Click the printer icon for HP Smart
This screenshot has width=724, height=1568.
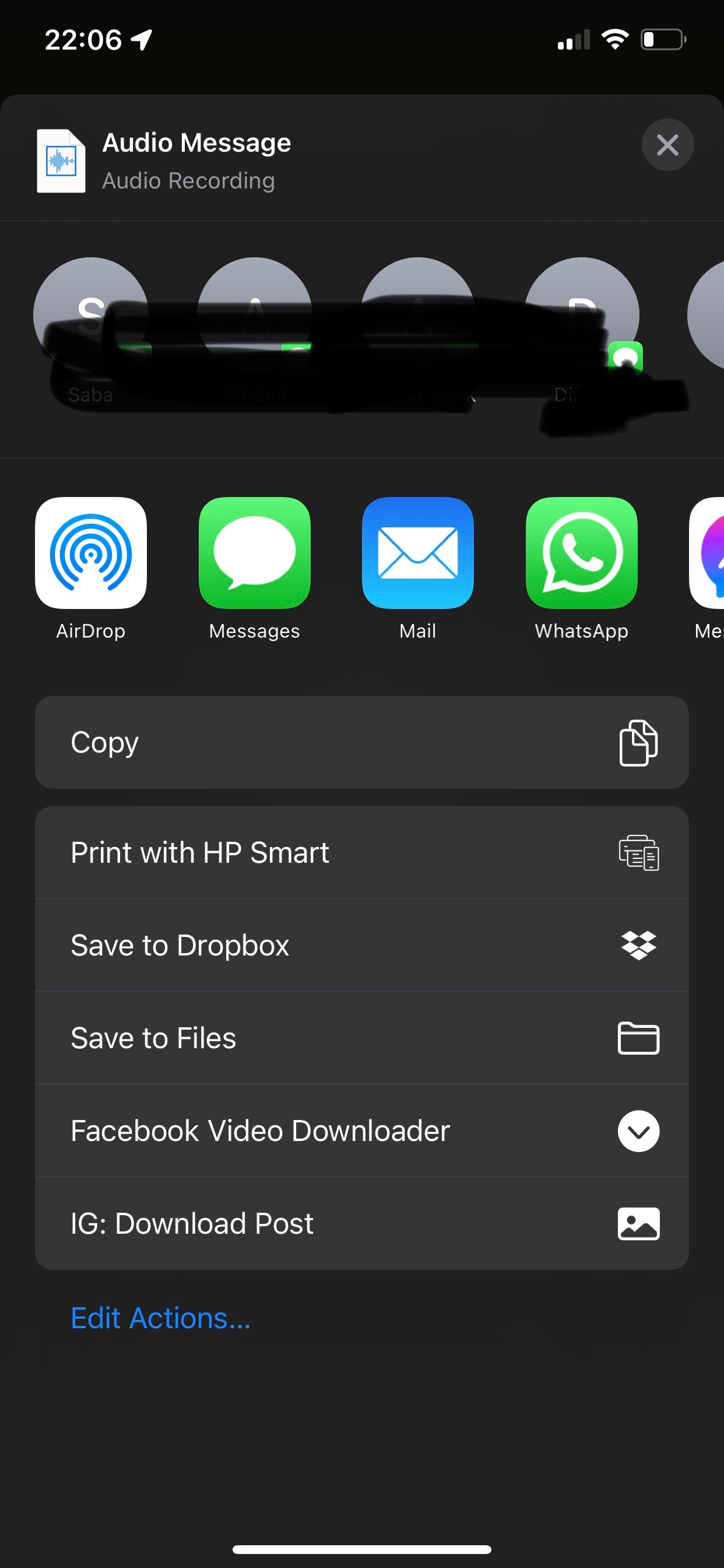pos(638,852)
